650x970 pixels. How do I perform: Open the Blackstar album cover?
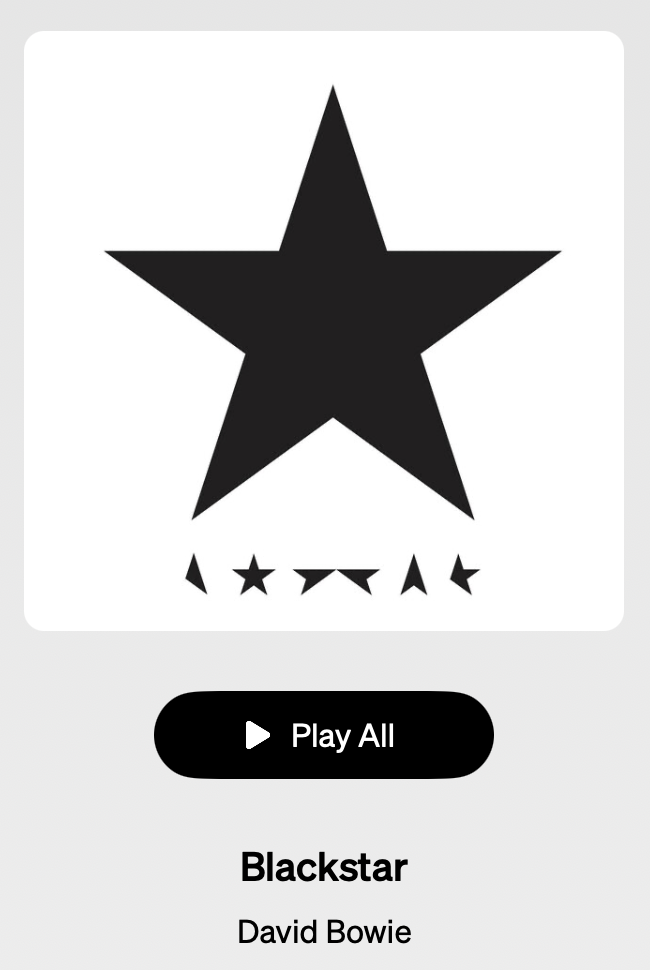pos(324,331)
